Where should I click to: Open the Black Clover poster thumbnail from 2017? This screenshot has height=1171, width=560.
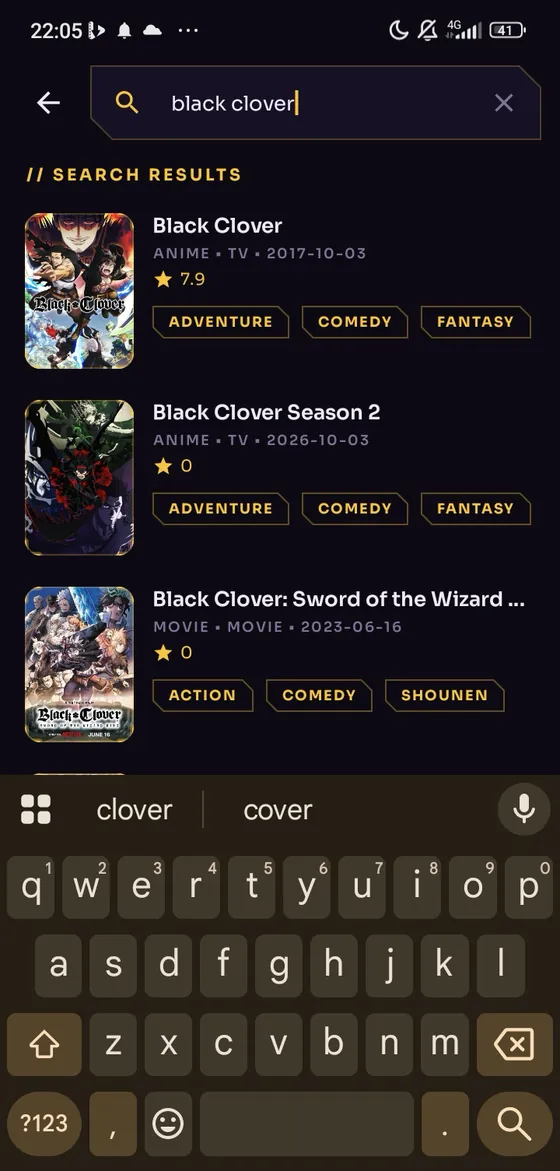(x=79, y=291)
